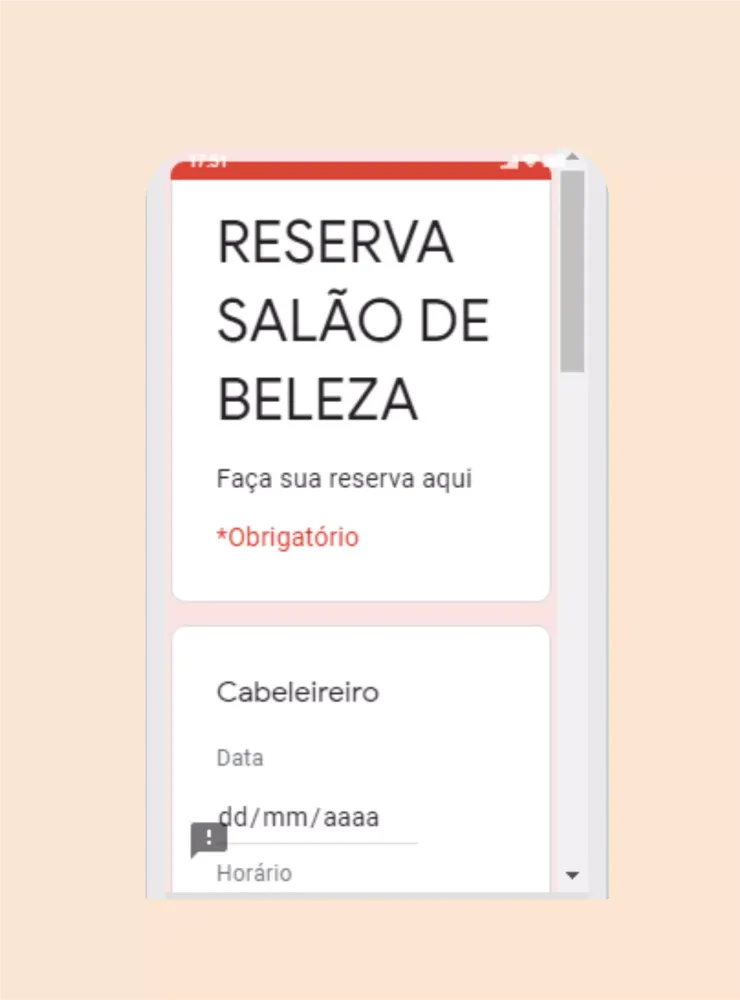Tap the scrollbar up arrow

click(x=572, y=157)
